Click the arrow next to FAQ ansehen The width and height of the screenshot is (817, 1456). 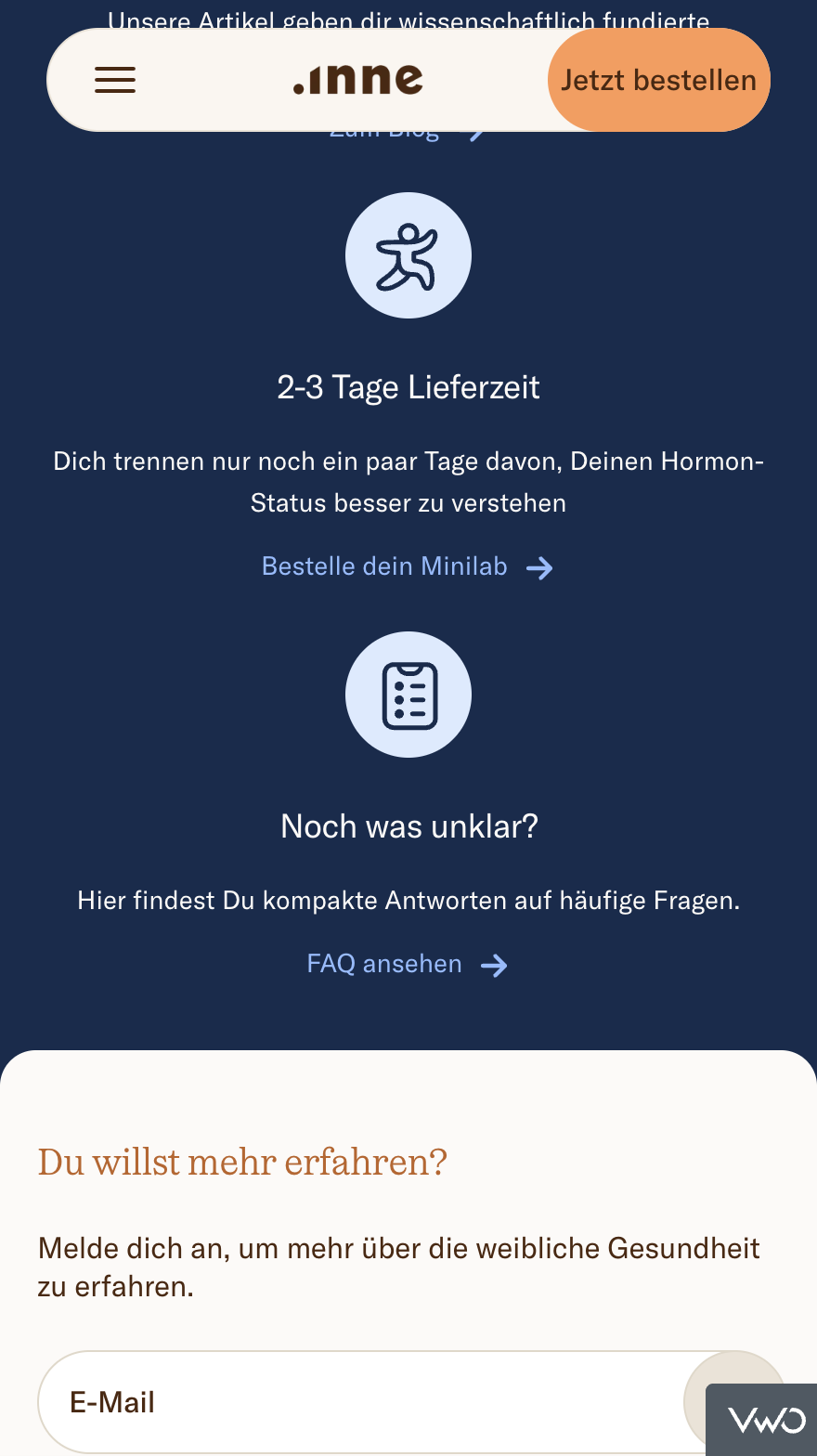click(493, 966)
